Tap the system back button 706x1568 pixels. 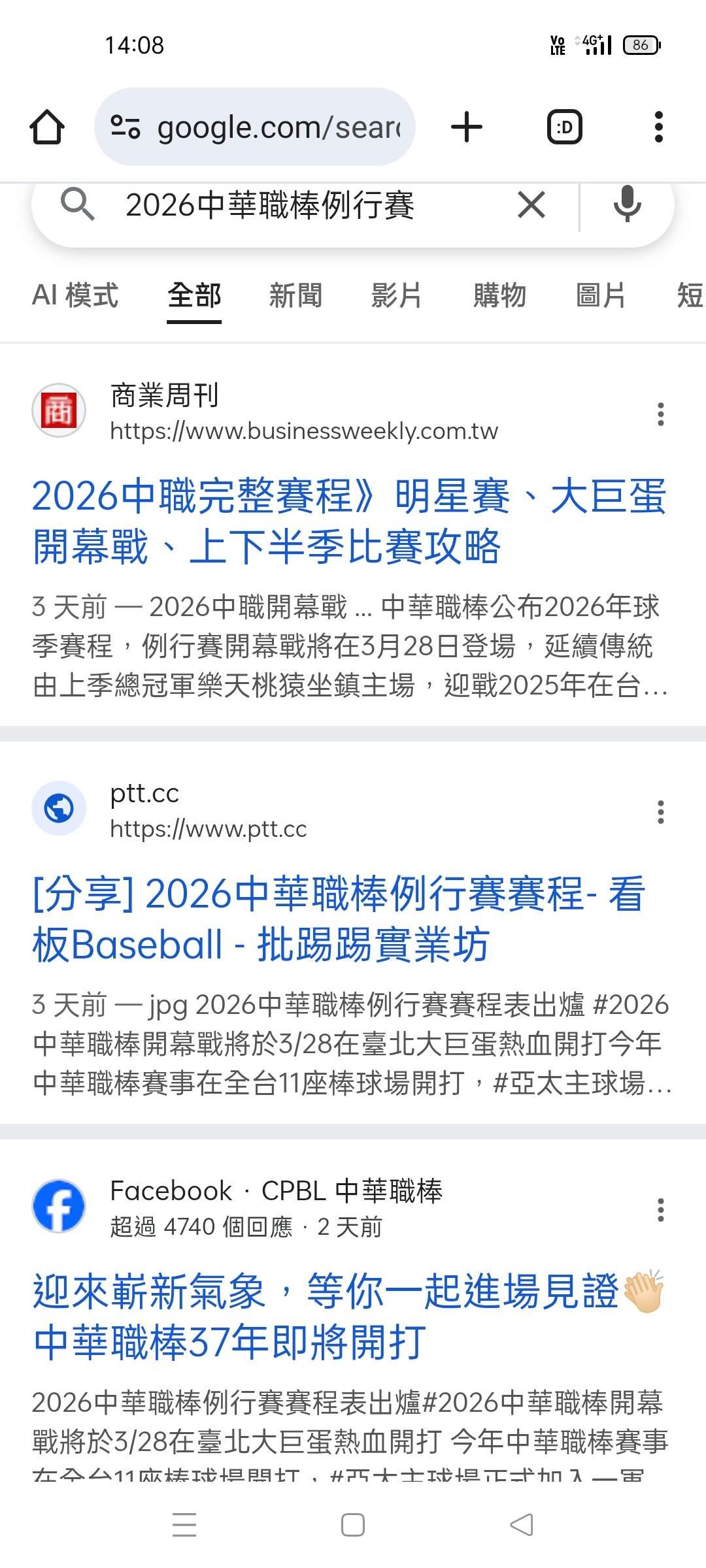(x=522, y=1525)
